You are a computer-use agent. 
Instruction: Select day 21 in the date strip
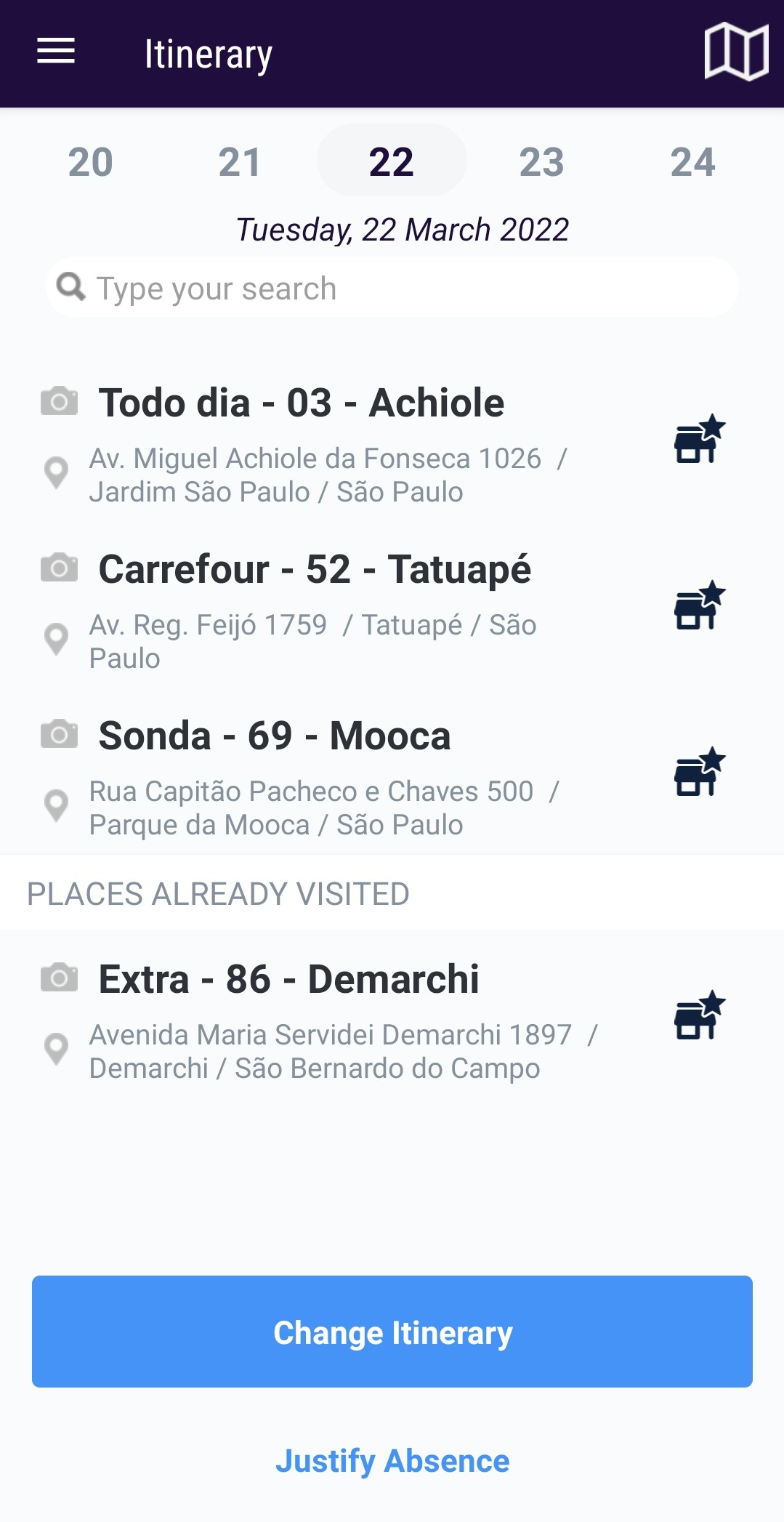(x=240, y=161)
